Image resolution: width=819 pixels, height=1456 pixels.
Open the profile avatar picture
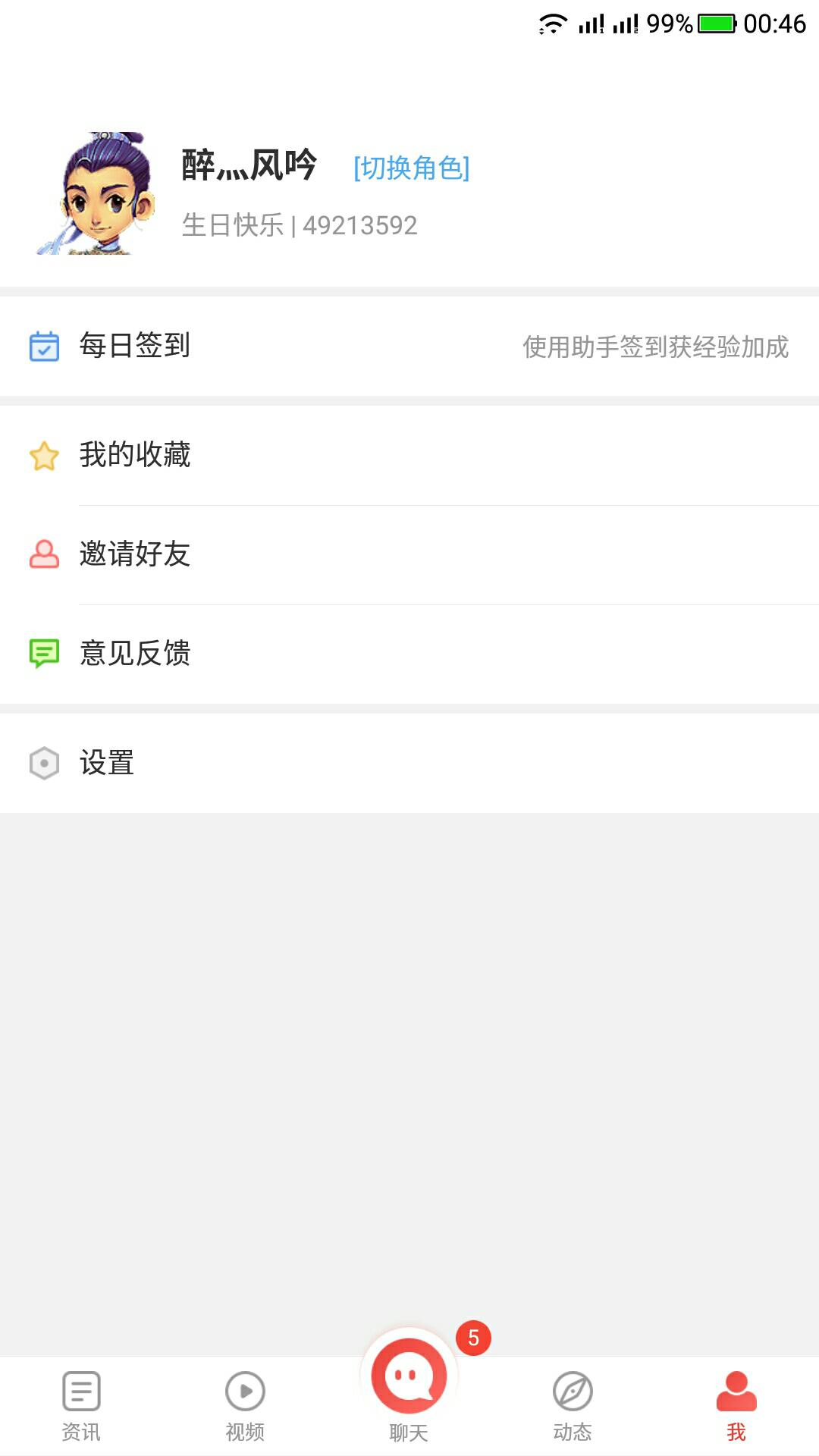96,193
